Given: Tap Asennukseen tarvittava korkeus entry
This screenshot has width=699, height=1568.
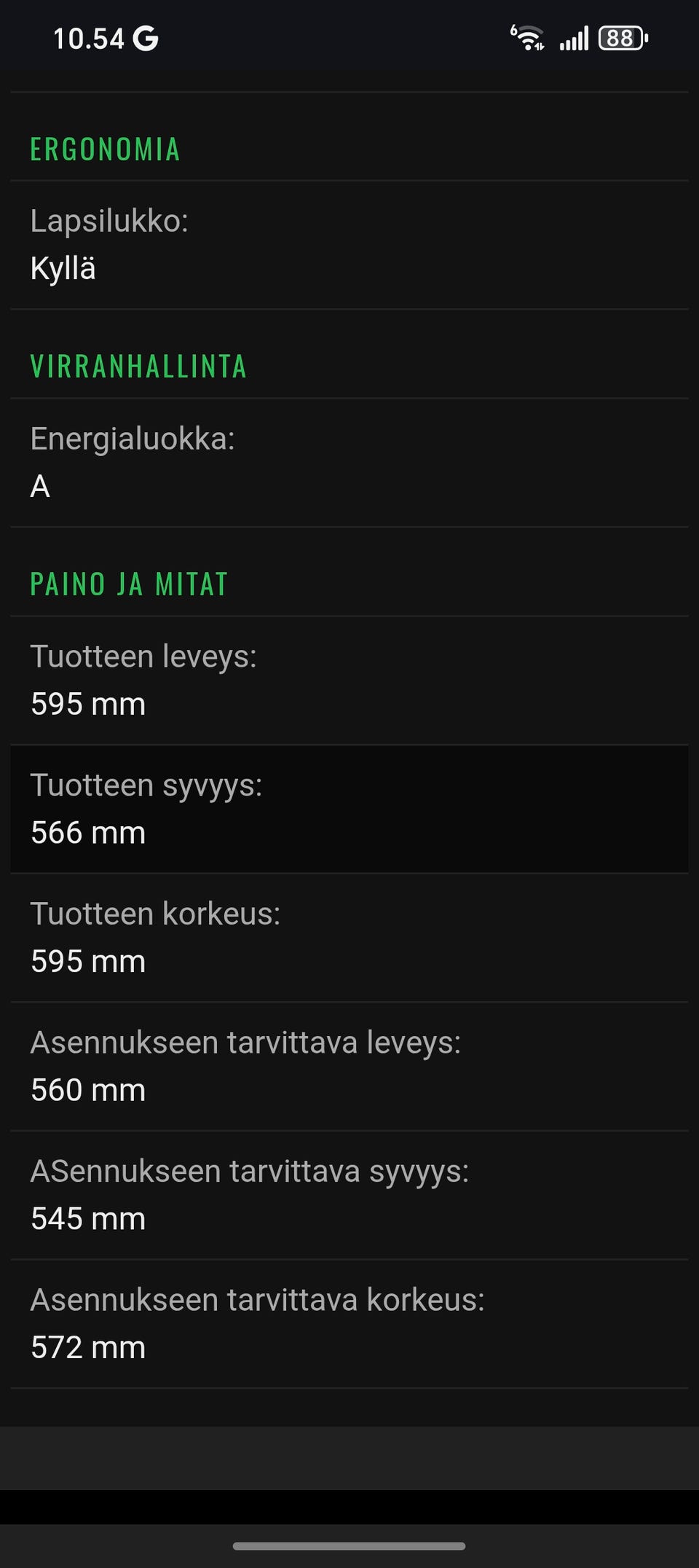Looking at the screenshot, I should pyautogui.click(x=349, y=1322).
